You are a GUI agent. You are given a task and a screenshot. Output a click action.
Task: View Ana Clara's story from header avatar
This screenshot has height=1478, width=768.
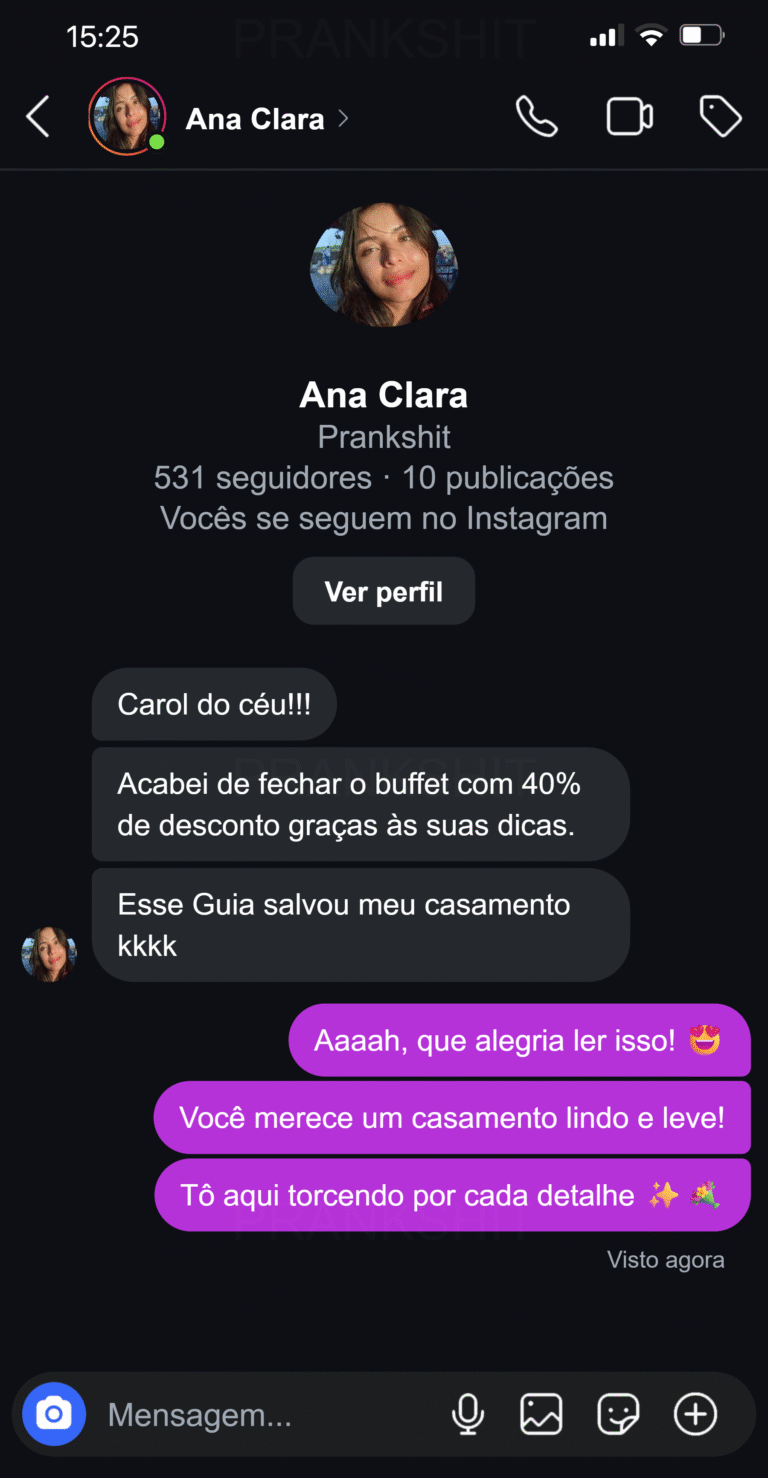pyautogui.click(x=124, y=117)
